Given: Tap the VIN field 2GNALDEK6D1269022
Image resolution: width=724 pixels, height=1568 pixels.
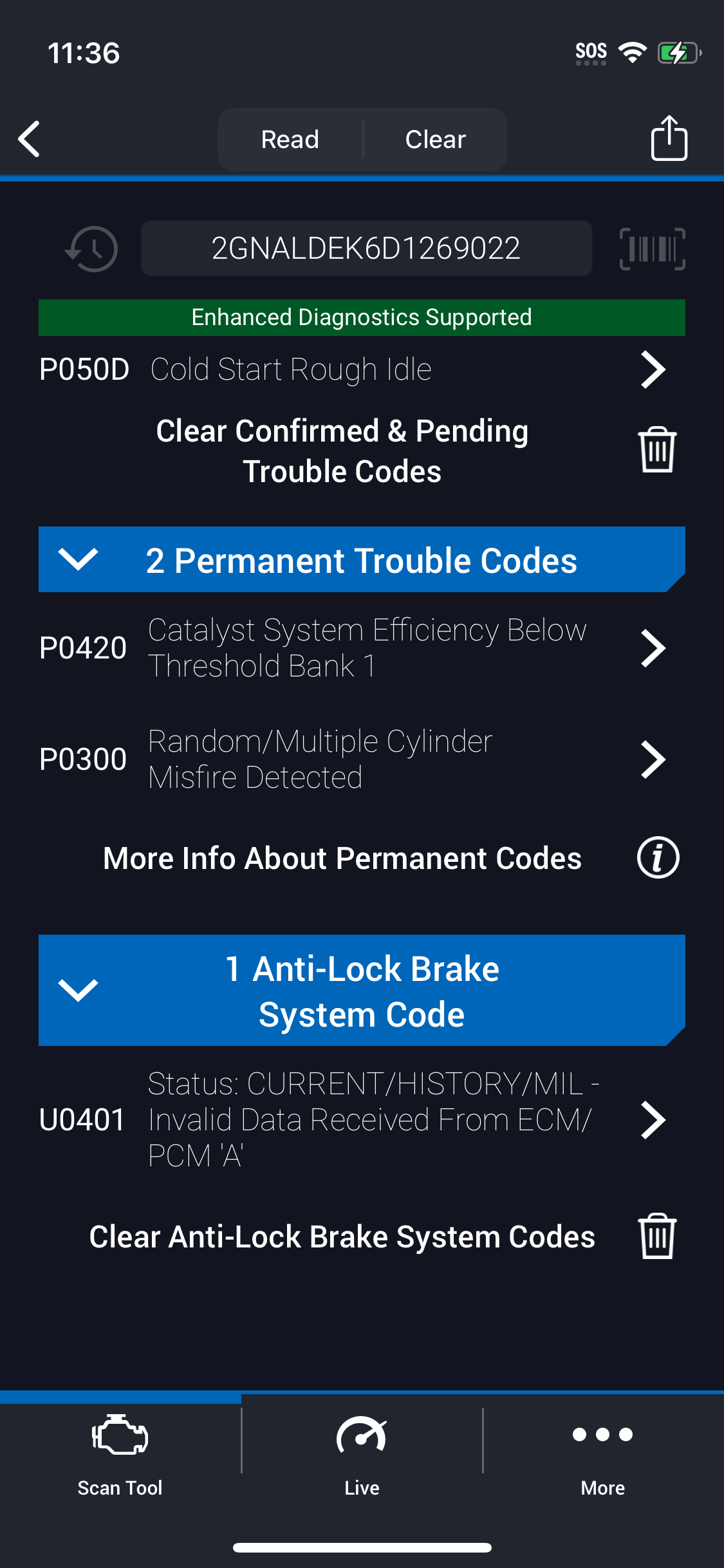Looking at the screenshot, I should tap(366, 248).
